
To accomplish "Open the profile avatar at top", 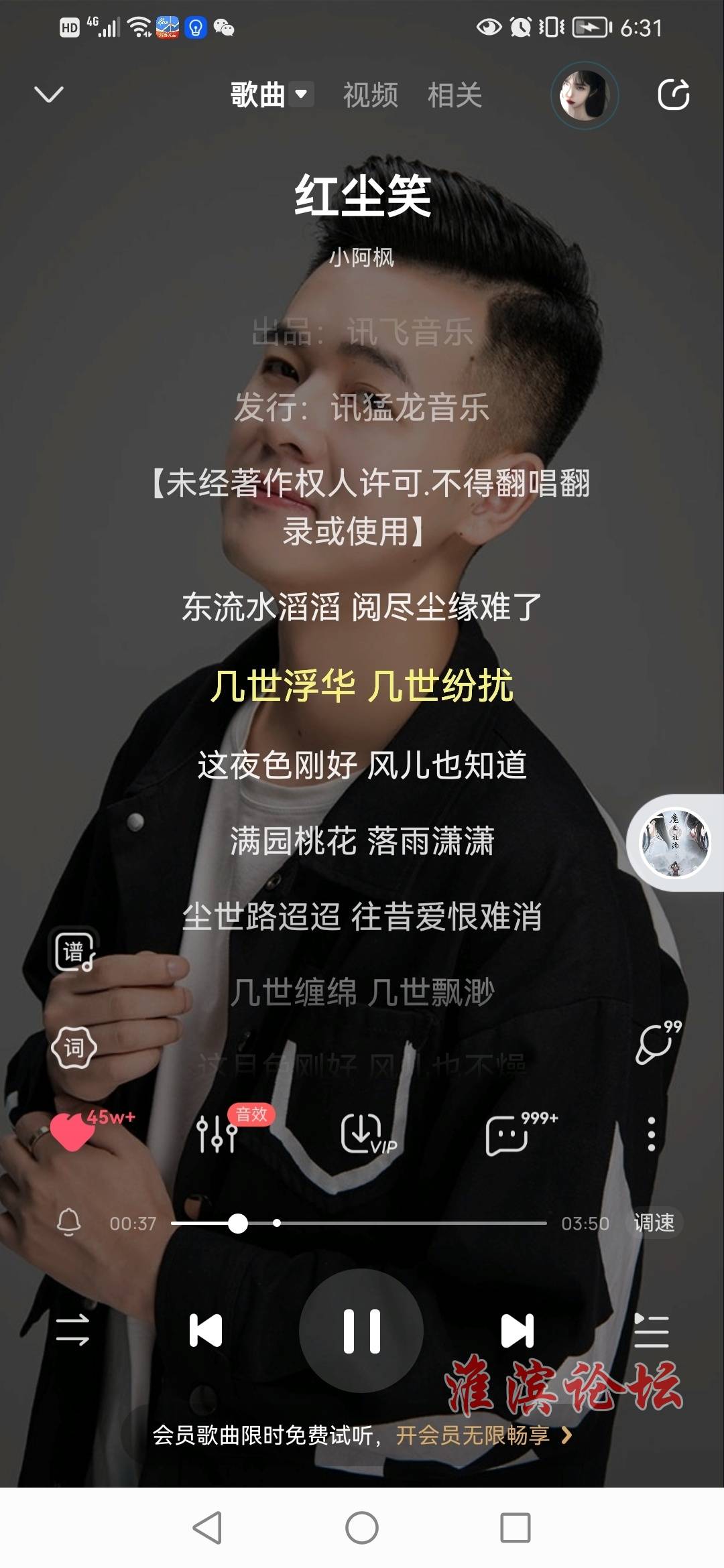I will coord(584,95).
